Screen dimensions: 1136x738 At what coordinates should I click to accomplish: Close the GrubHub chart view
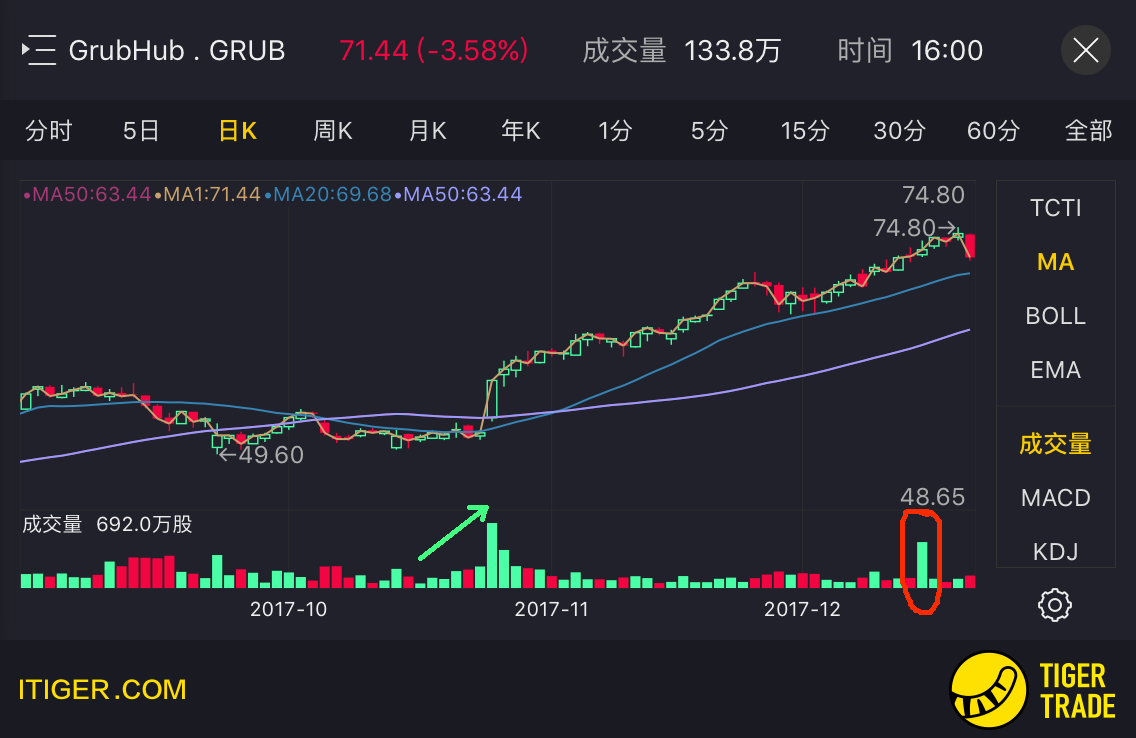tap(1085, 50)
